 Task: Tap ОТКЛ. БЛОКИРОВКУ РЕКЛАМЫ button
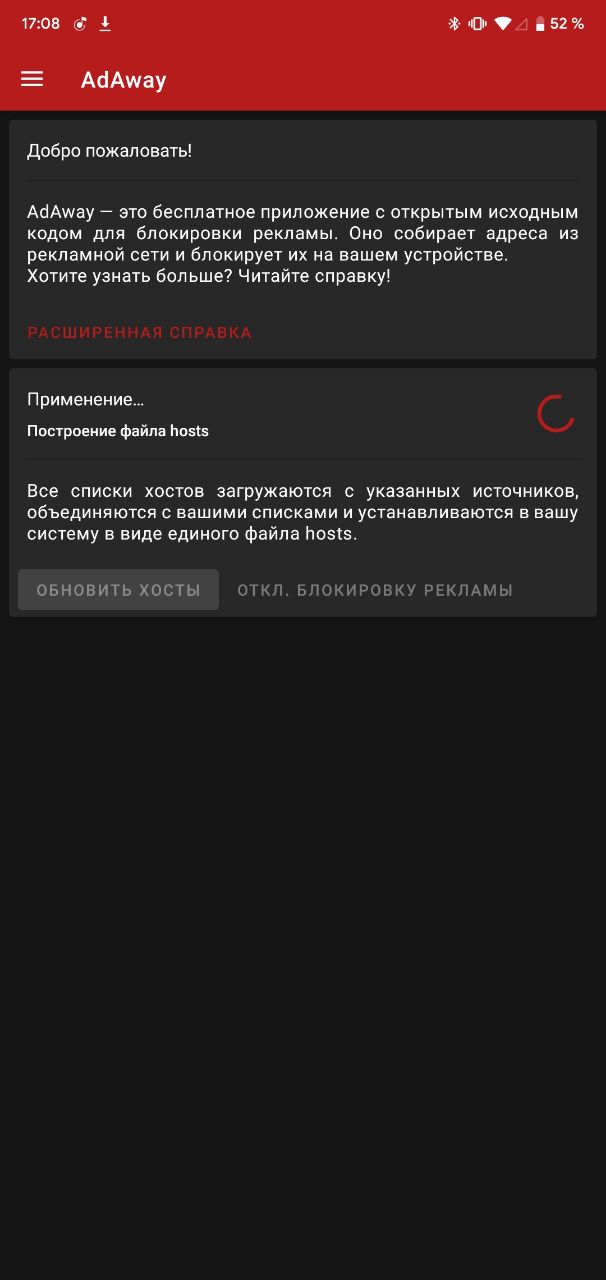[x=375, y=590]
